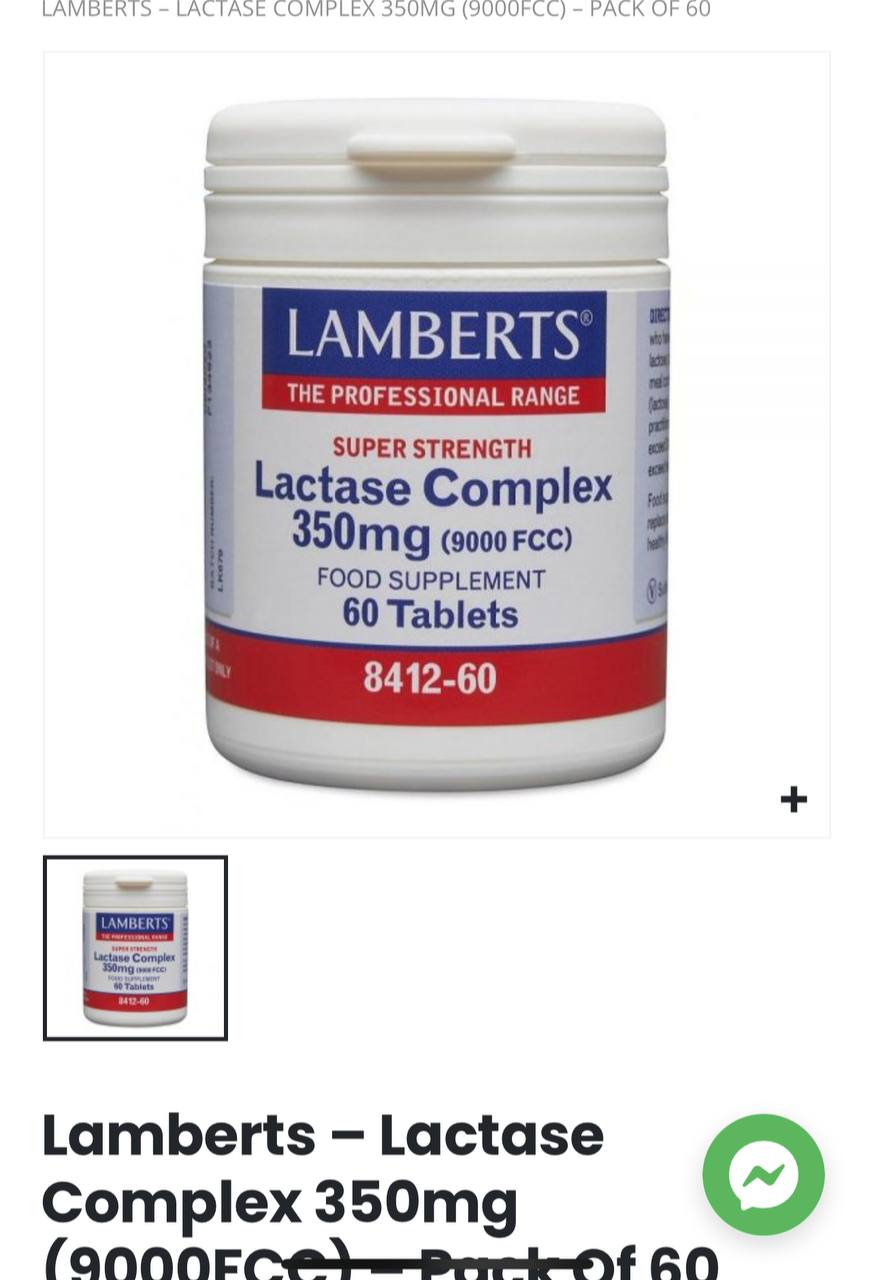Image resolution: width=874 pixels, height=1280 pixels.
Task: Zoom the product image with plus icon
Action: 793,799
